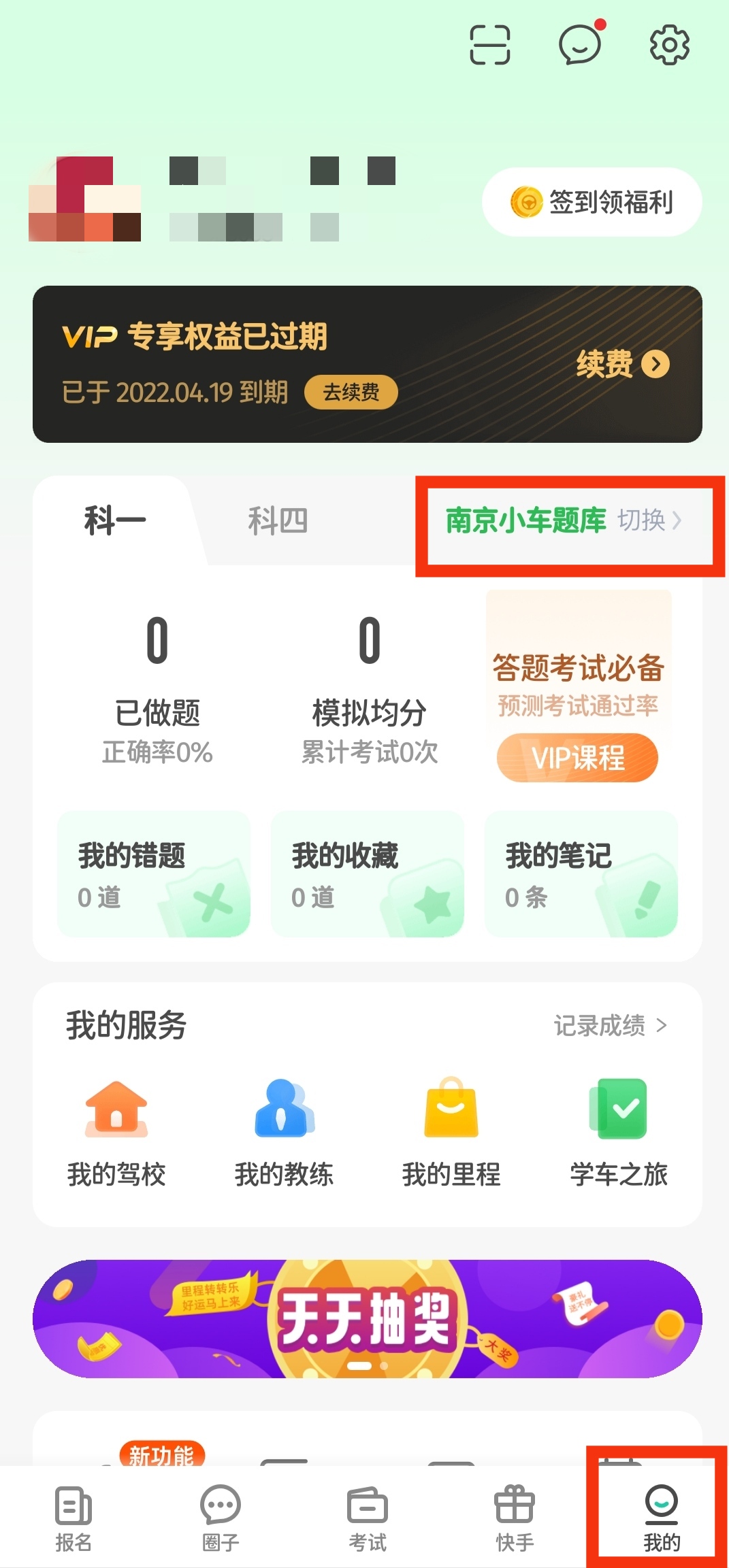The image size is (729, 1568).
Task: Switch to the 科四 tab
Action: pyautogui.click(x=277, y=521)
